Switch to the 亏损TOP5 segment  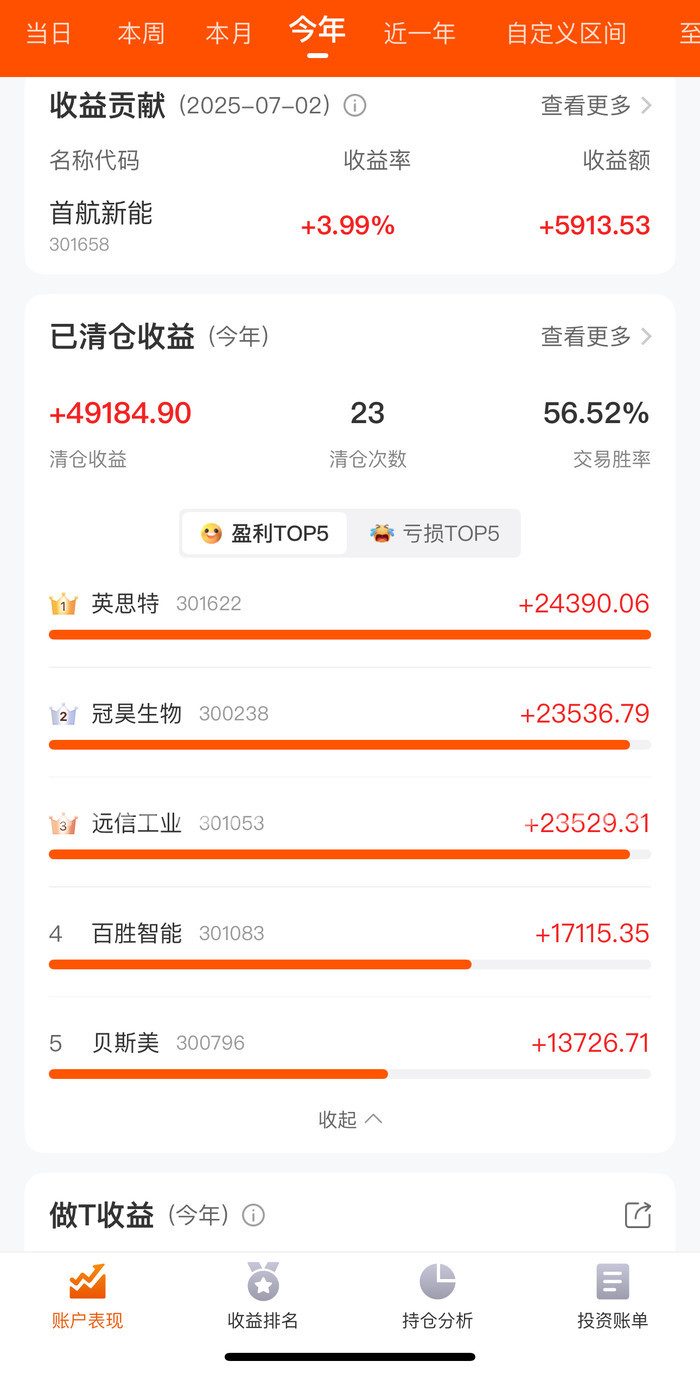coord(435,533)
